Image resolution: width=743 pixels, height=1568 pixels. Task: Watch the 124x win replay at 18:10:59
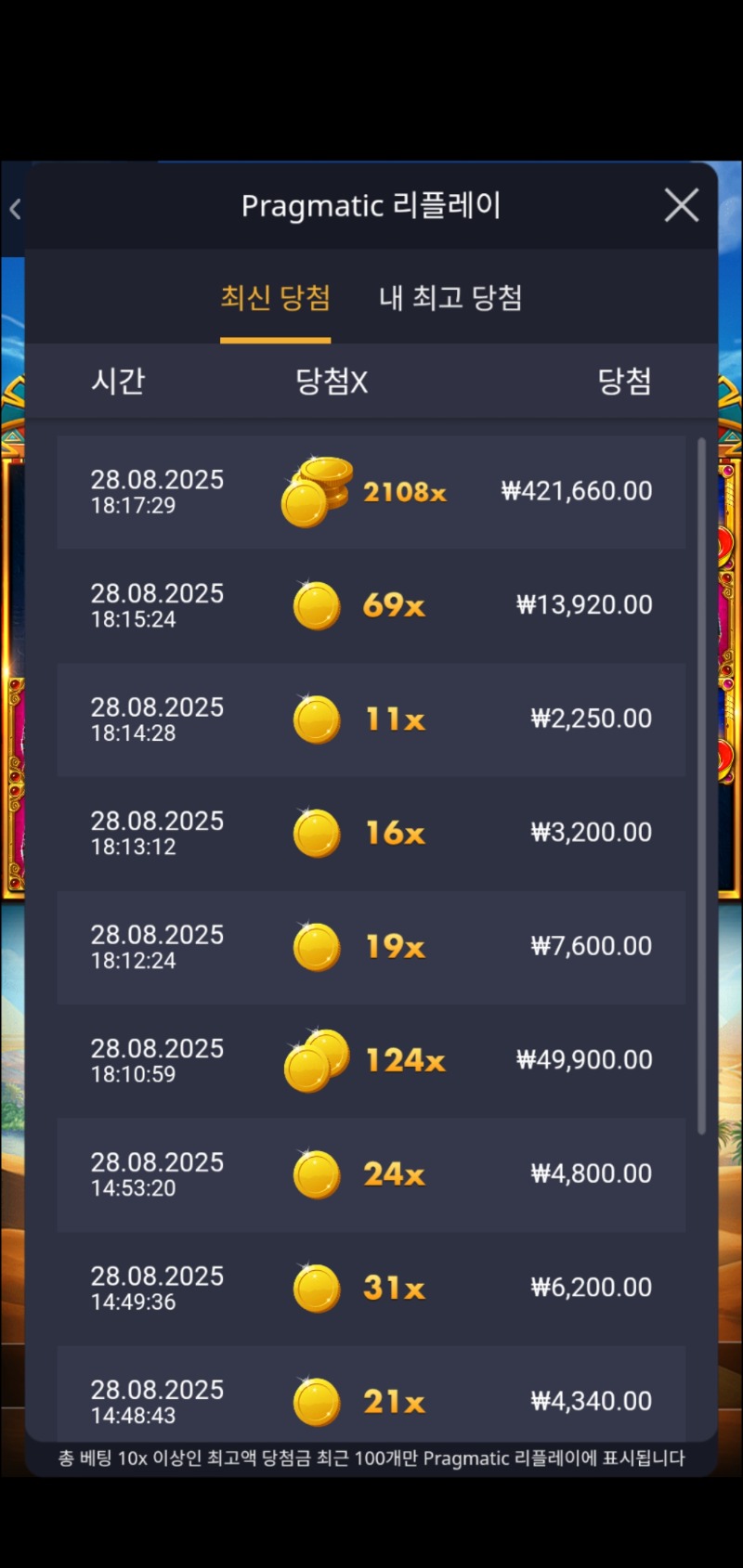pos(371,1060)
